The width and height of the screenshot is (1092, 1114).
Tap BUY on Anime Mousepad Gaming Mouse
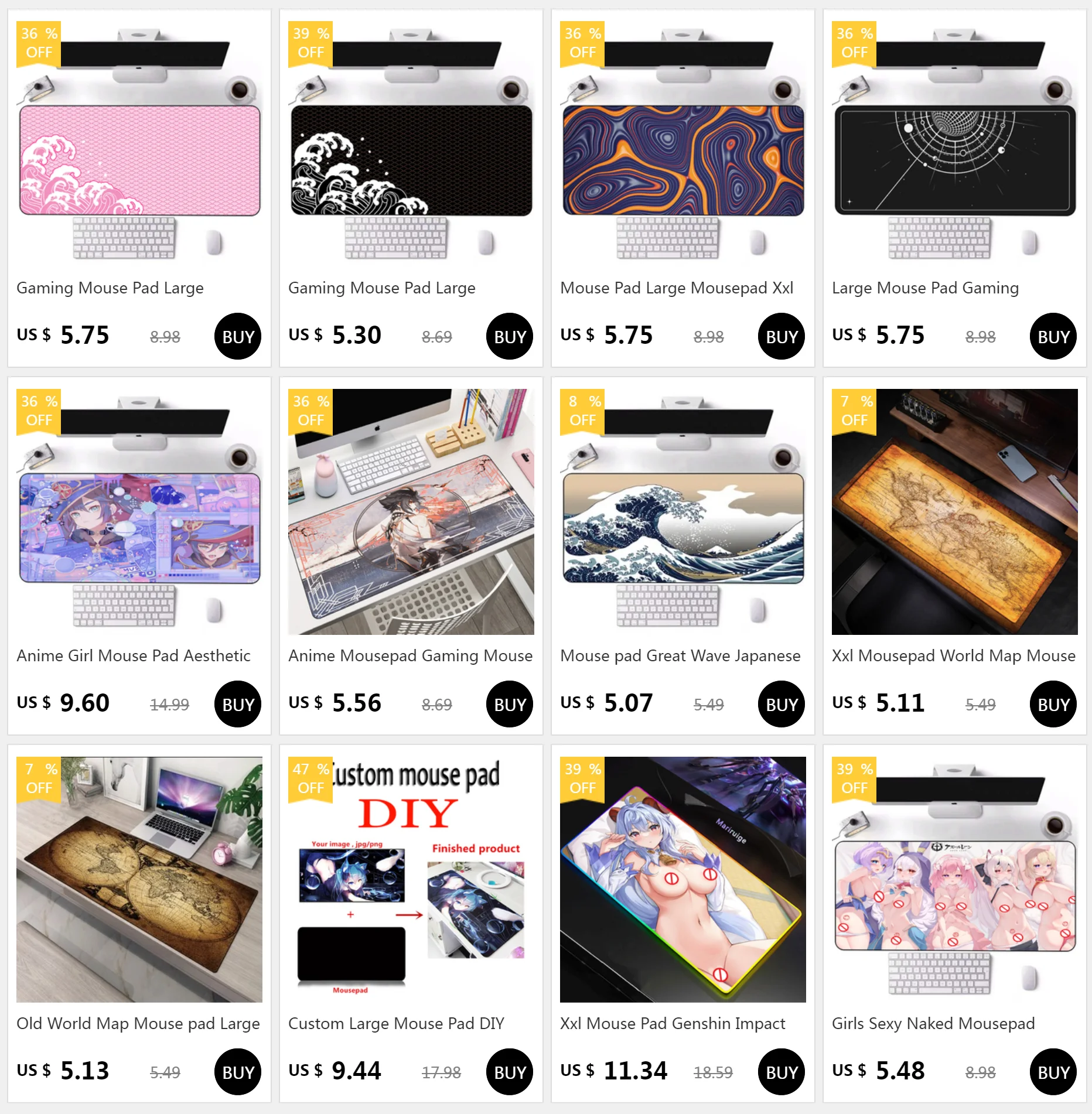coord(510,704)
